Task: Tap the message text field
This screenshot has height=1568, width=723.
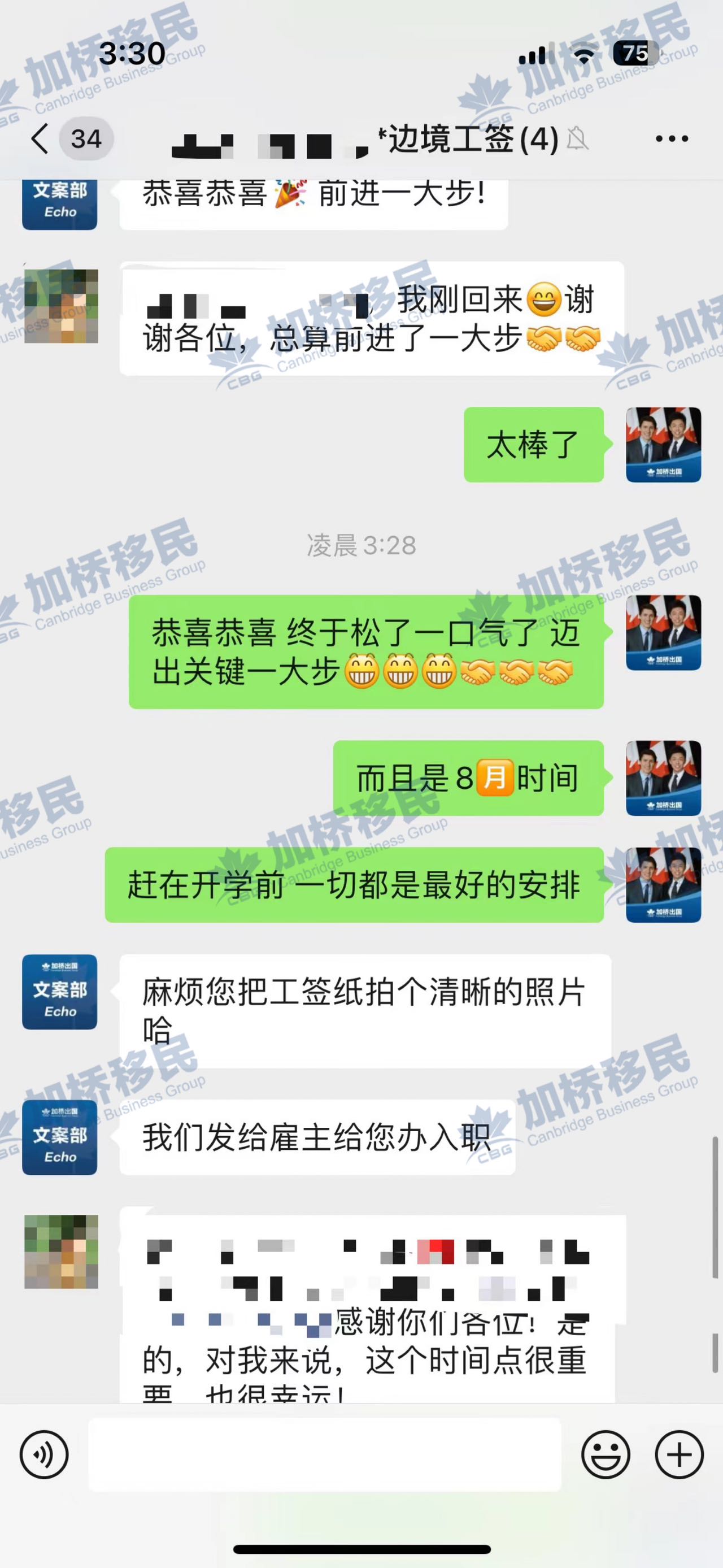Action: [324, 1455]
